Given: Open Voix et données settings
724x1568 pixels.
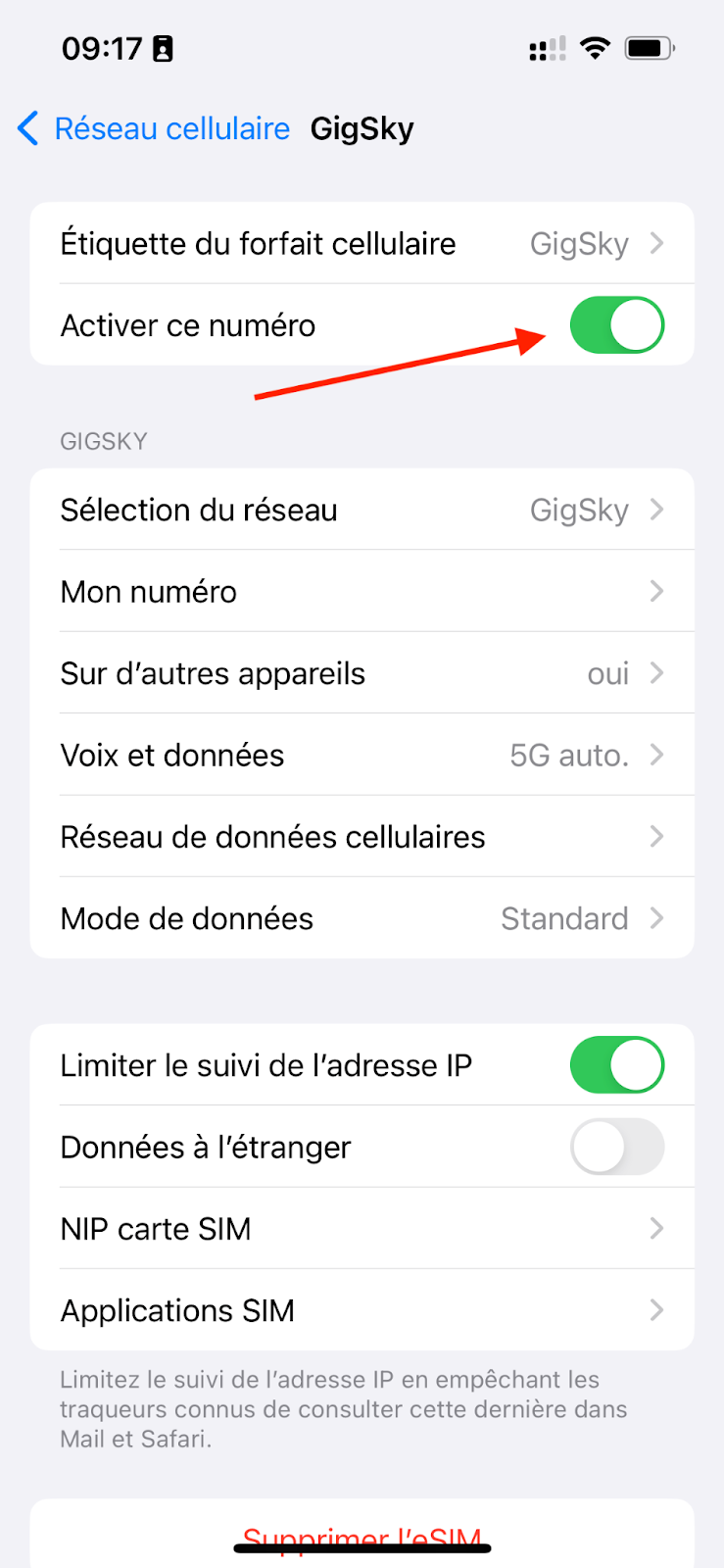Looking at the screenshot, I should pos(362,755).
